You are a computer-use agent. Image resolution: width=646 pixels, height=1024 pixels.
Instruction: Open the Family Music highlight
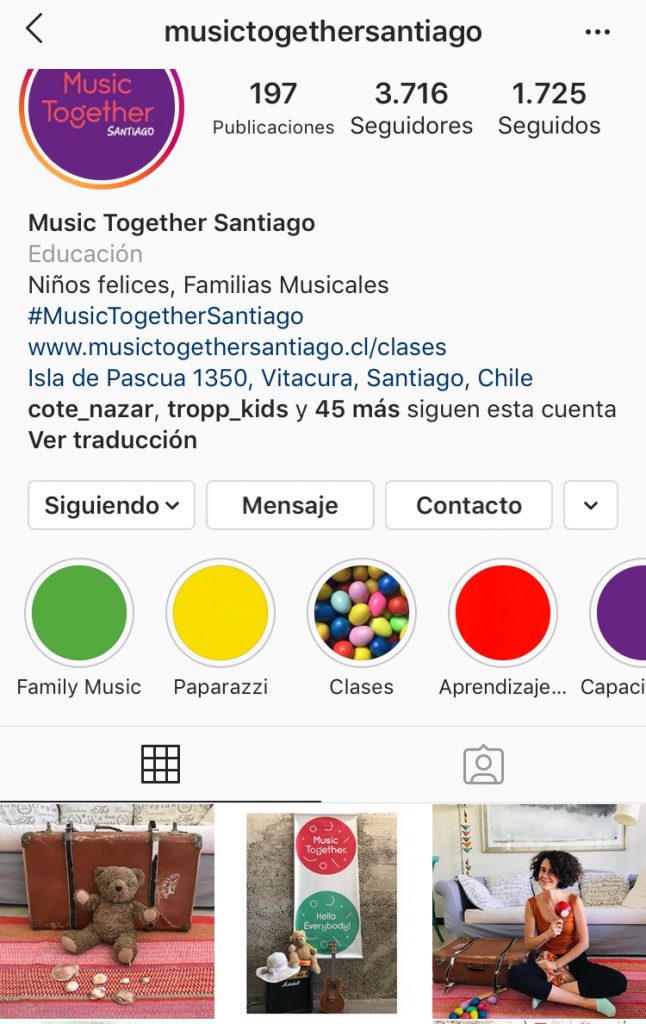click(x=79, y=613)
